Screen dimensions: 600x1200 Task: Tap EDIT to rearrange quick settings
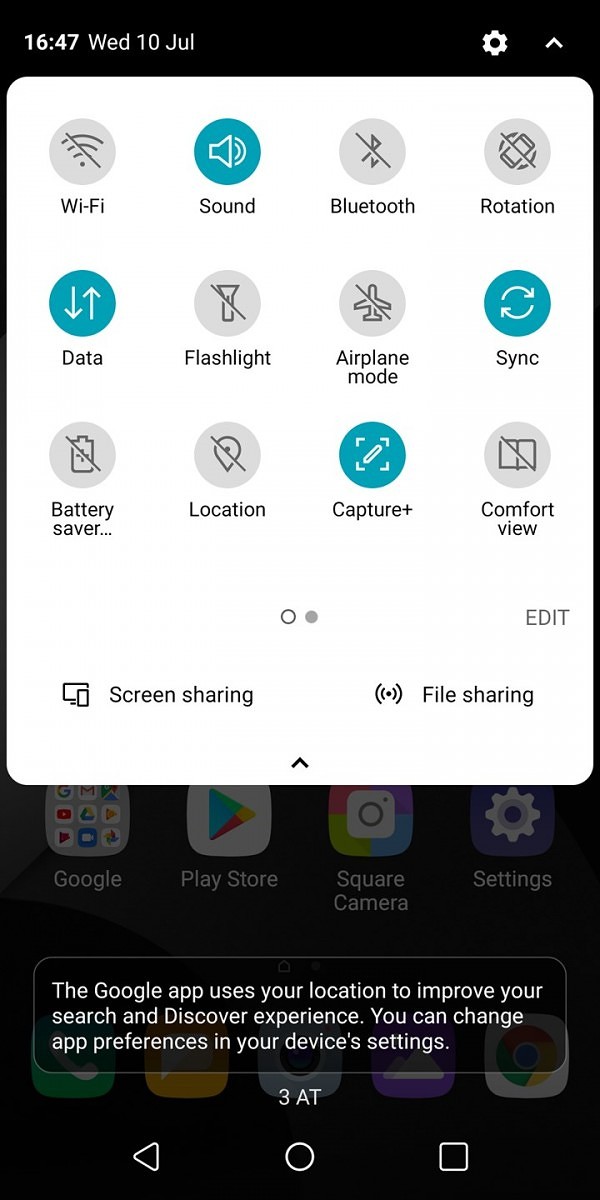[x=547, y=618]
